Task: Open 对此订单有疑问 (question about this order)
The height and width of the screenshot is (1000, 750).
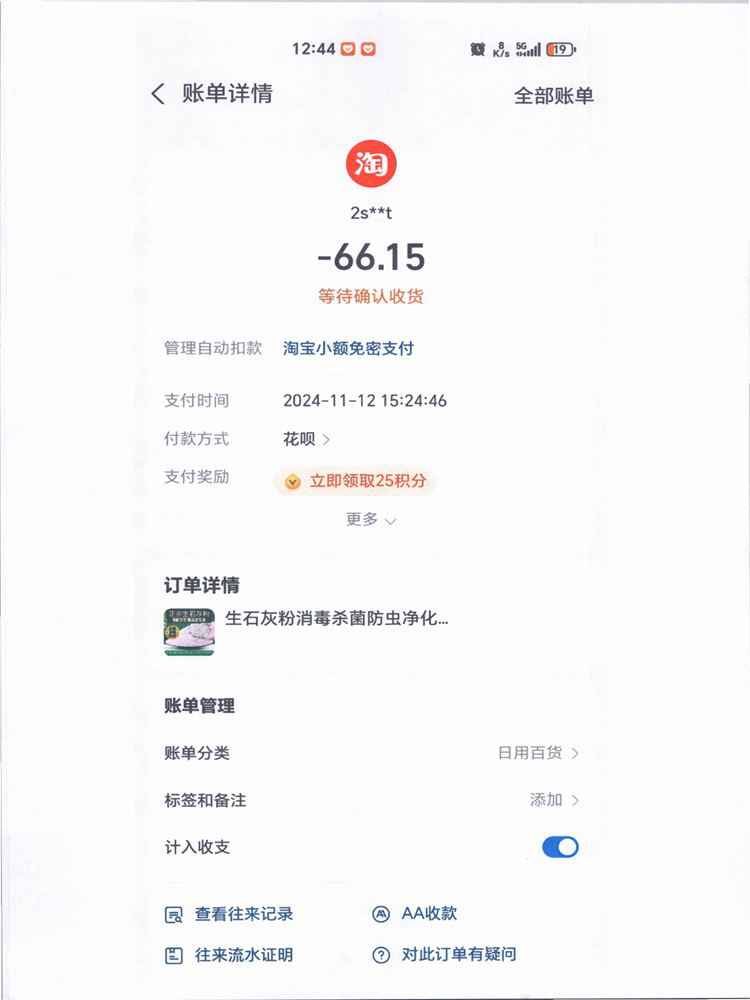Action: [x=445, y=955]
